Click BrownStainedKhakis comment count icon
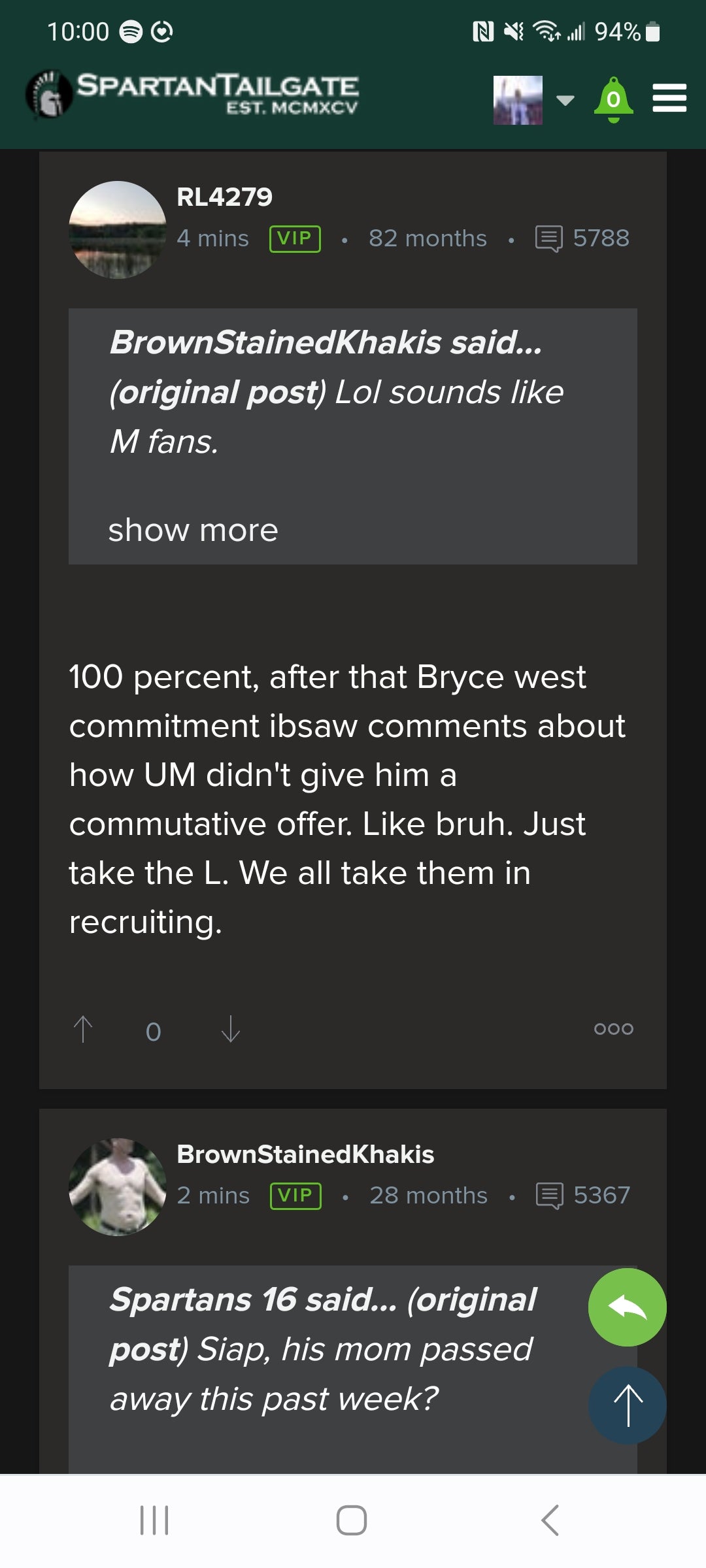 pyautogui.click(x=551, y=1196)
